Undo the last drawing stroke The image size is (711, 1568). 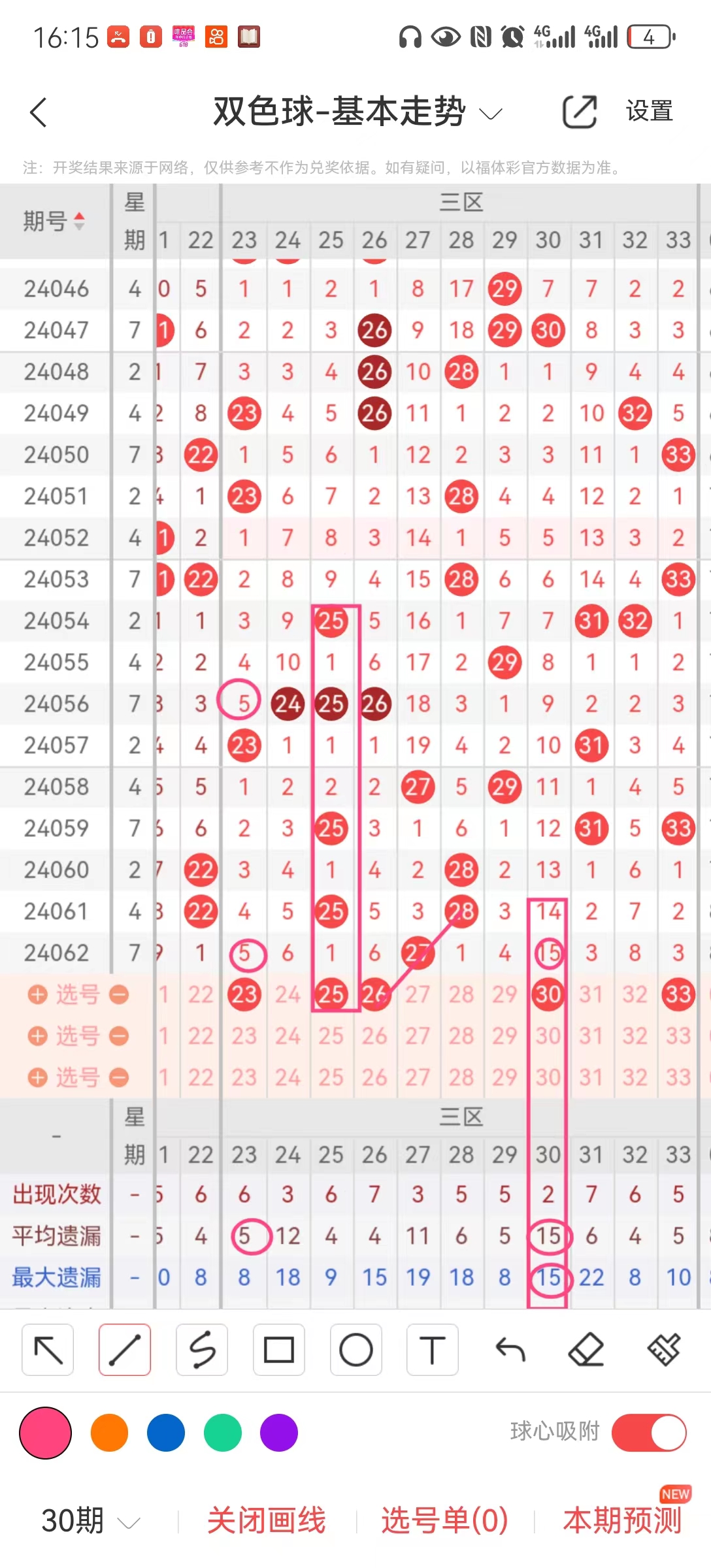click(510, 1350)
